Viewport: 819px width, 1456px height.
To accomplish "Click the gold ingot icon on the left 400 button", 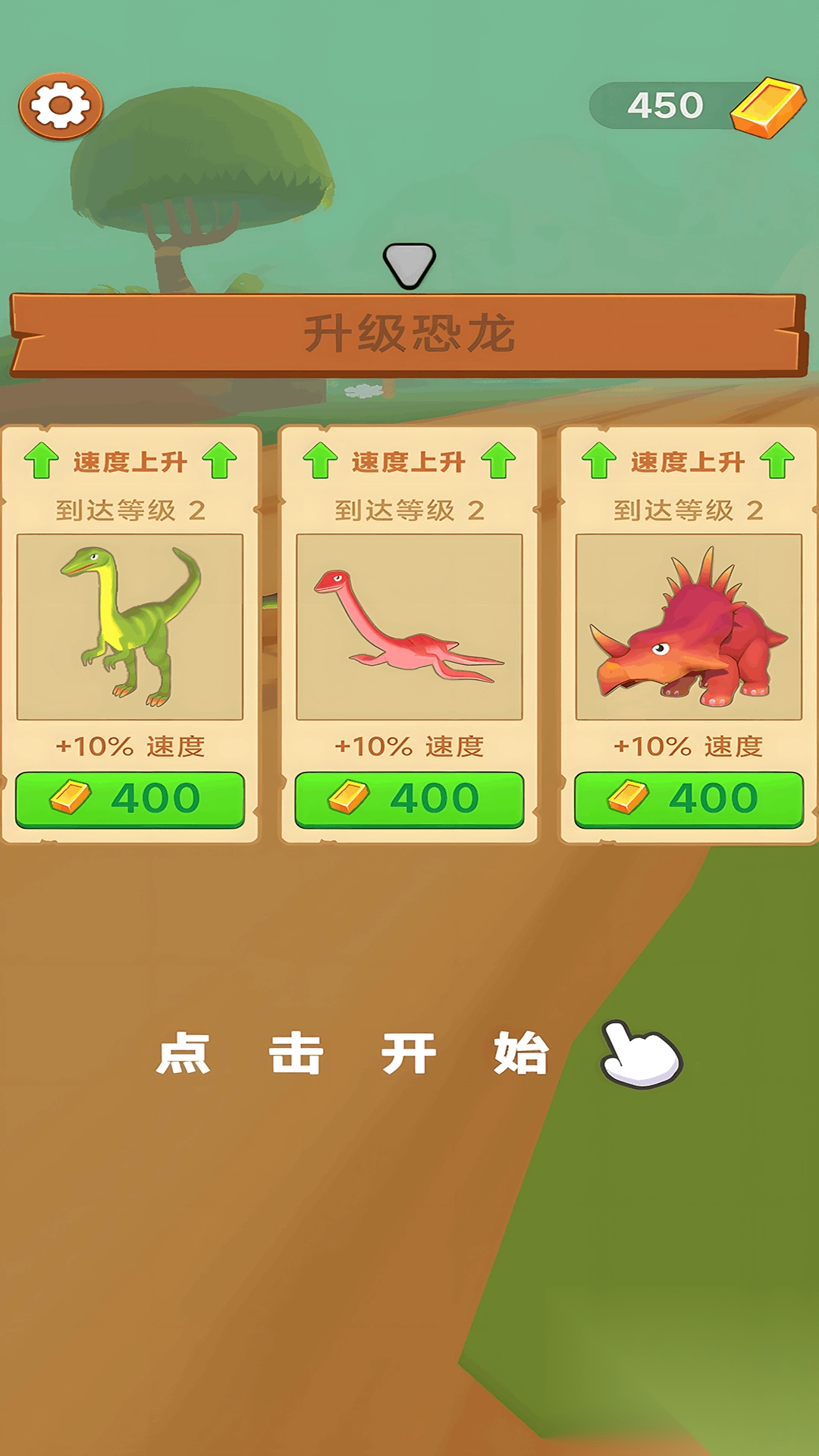I will [x=72, y=795].
